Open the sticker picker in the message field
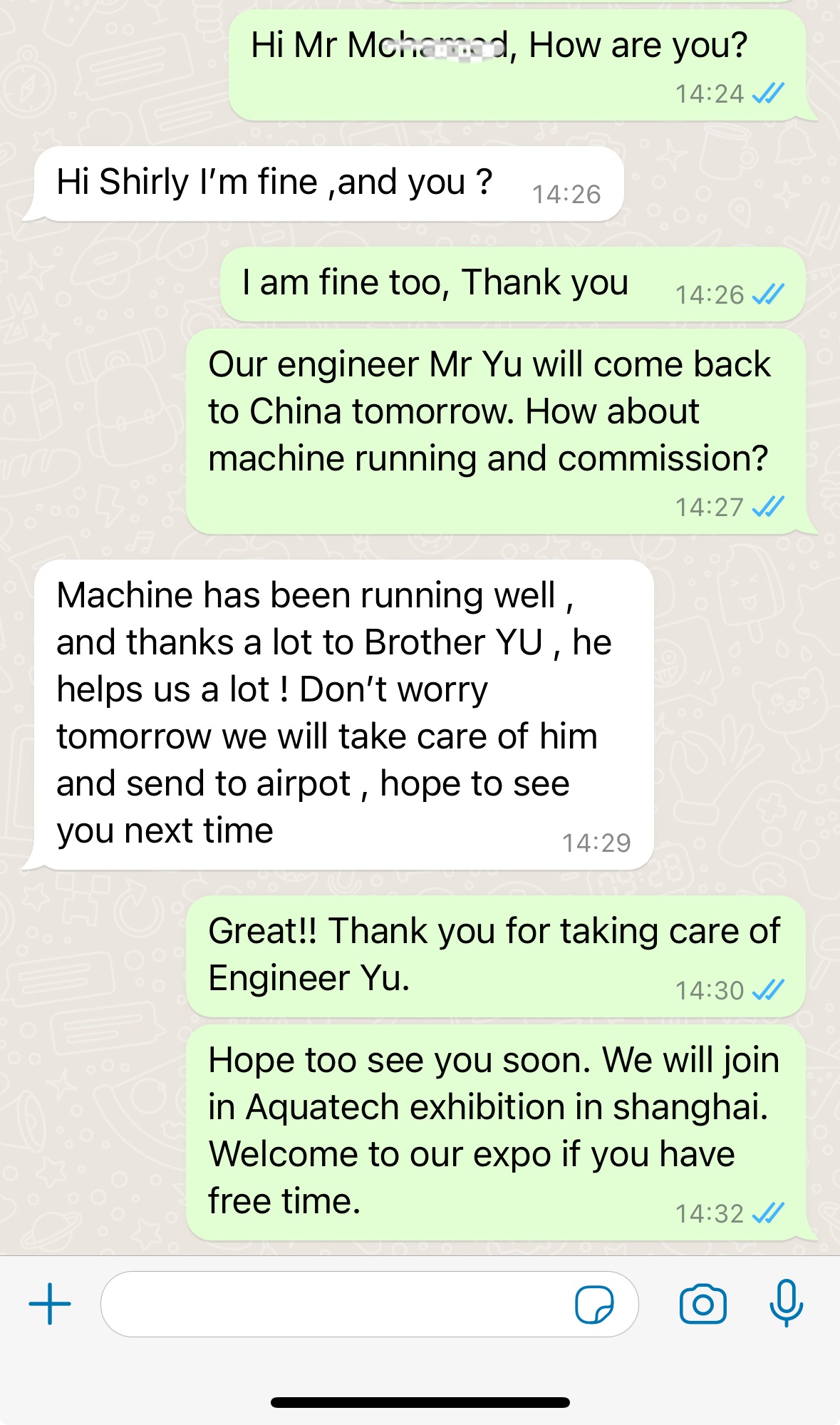The width and height of the screenshot is (840, 1425). pyautogui.click(x=594, y=1305)
